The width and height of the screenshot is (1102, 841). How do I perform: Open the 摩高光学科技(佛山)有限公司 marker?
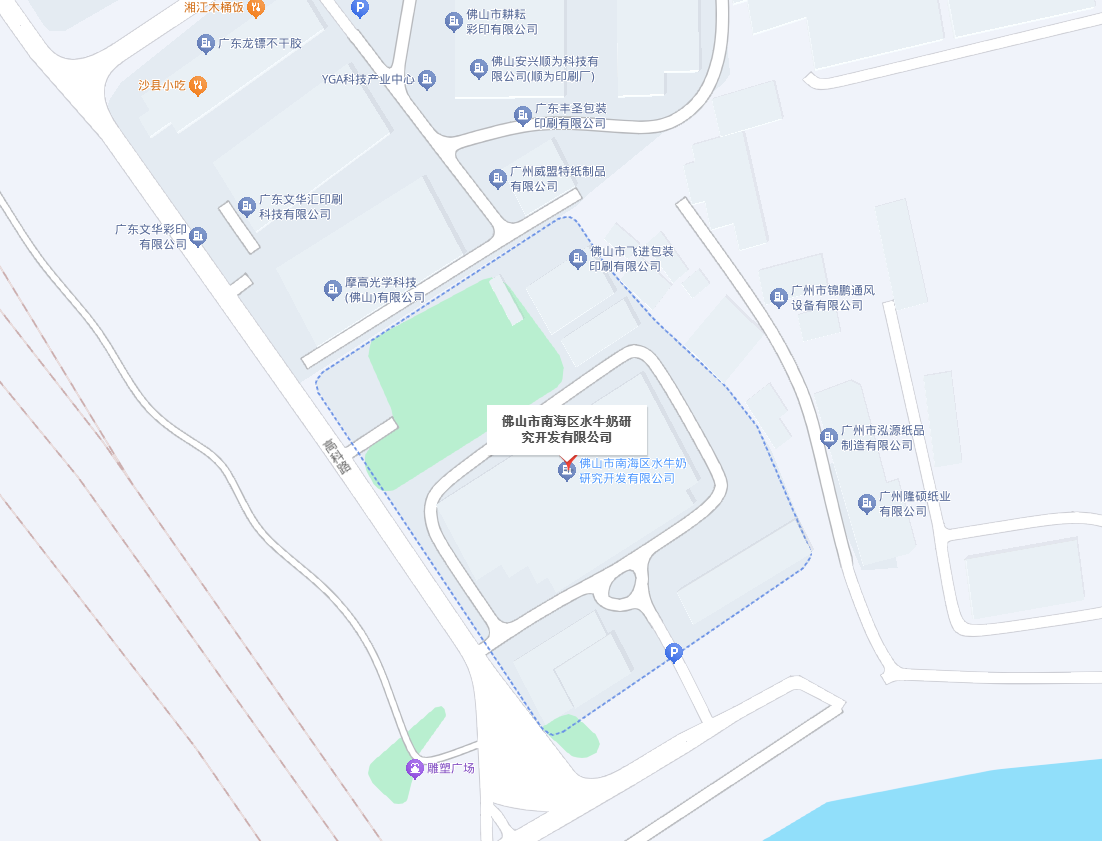[333, 290]
